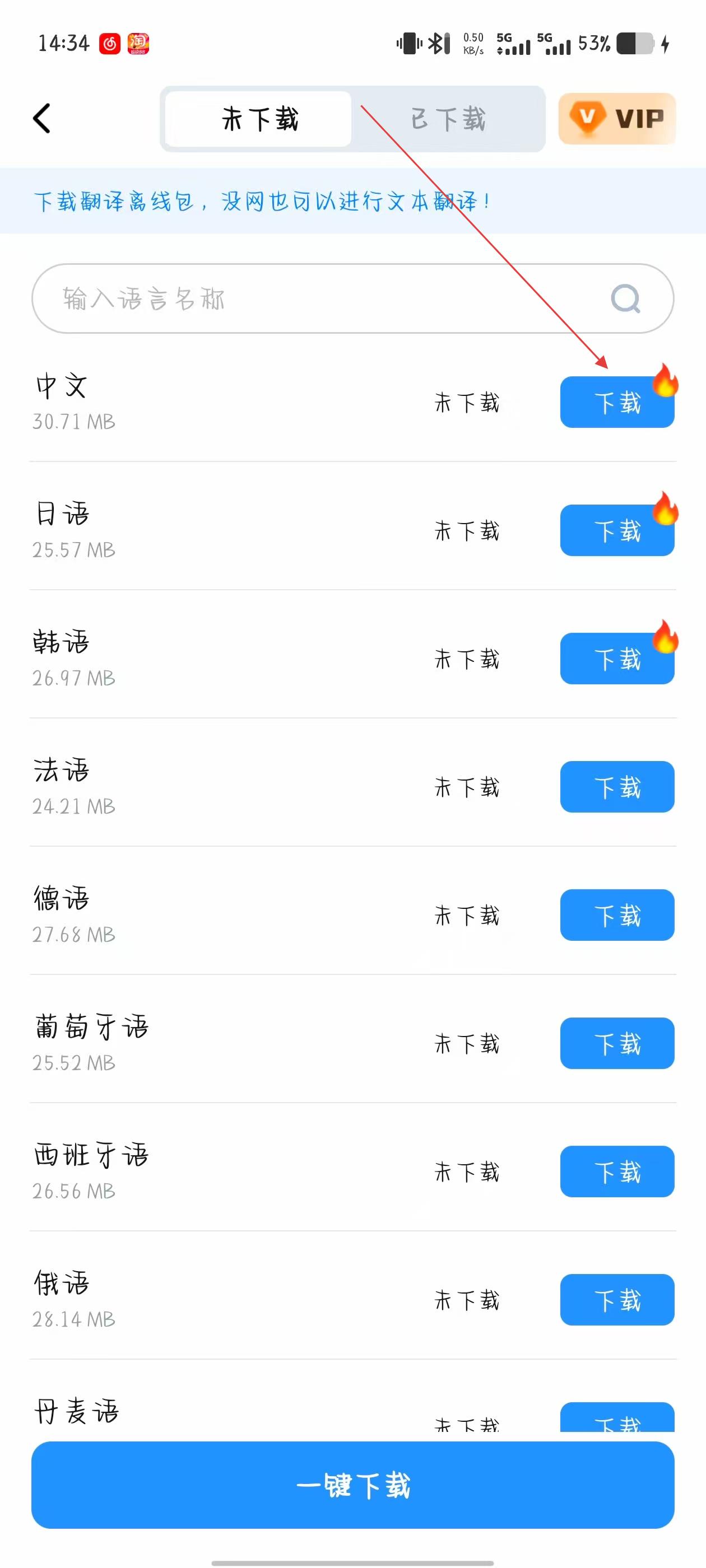Focus the 输入语言名称 search field

[317, 298]
